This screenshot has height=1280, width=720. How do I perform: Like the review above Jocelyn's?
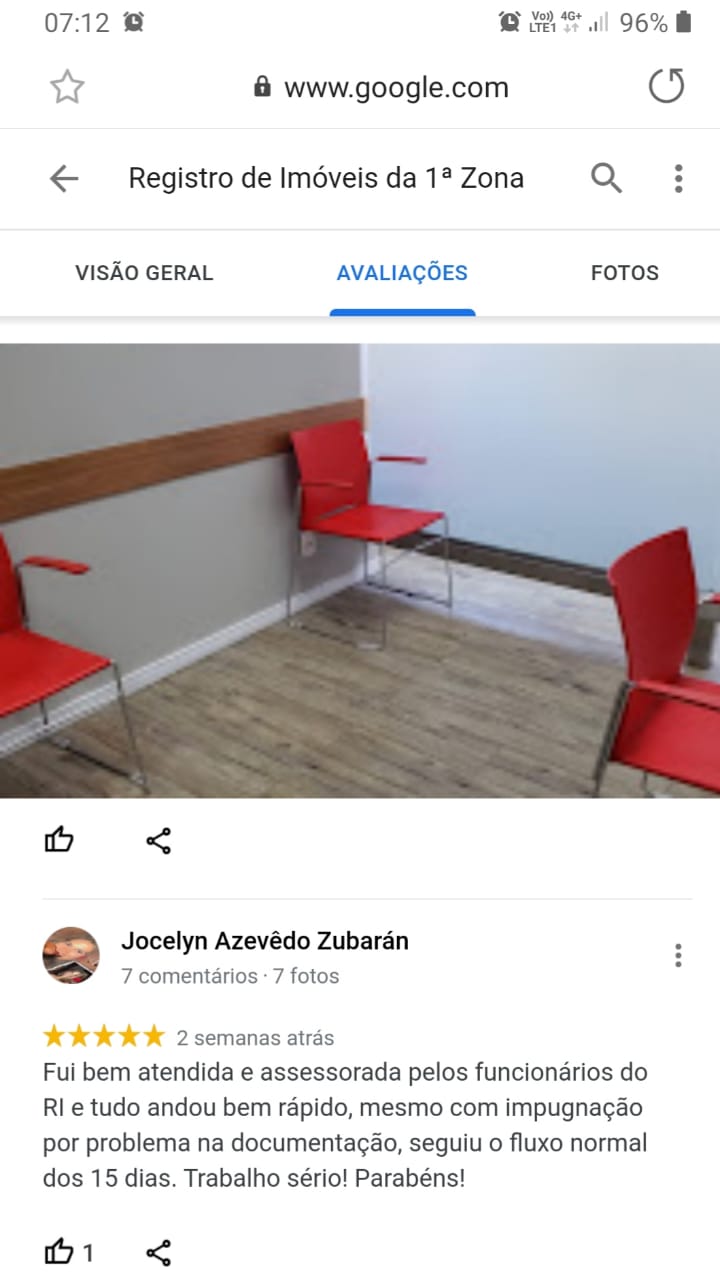pos(60,840)
